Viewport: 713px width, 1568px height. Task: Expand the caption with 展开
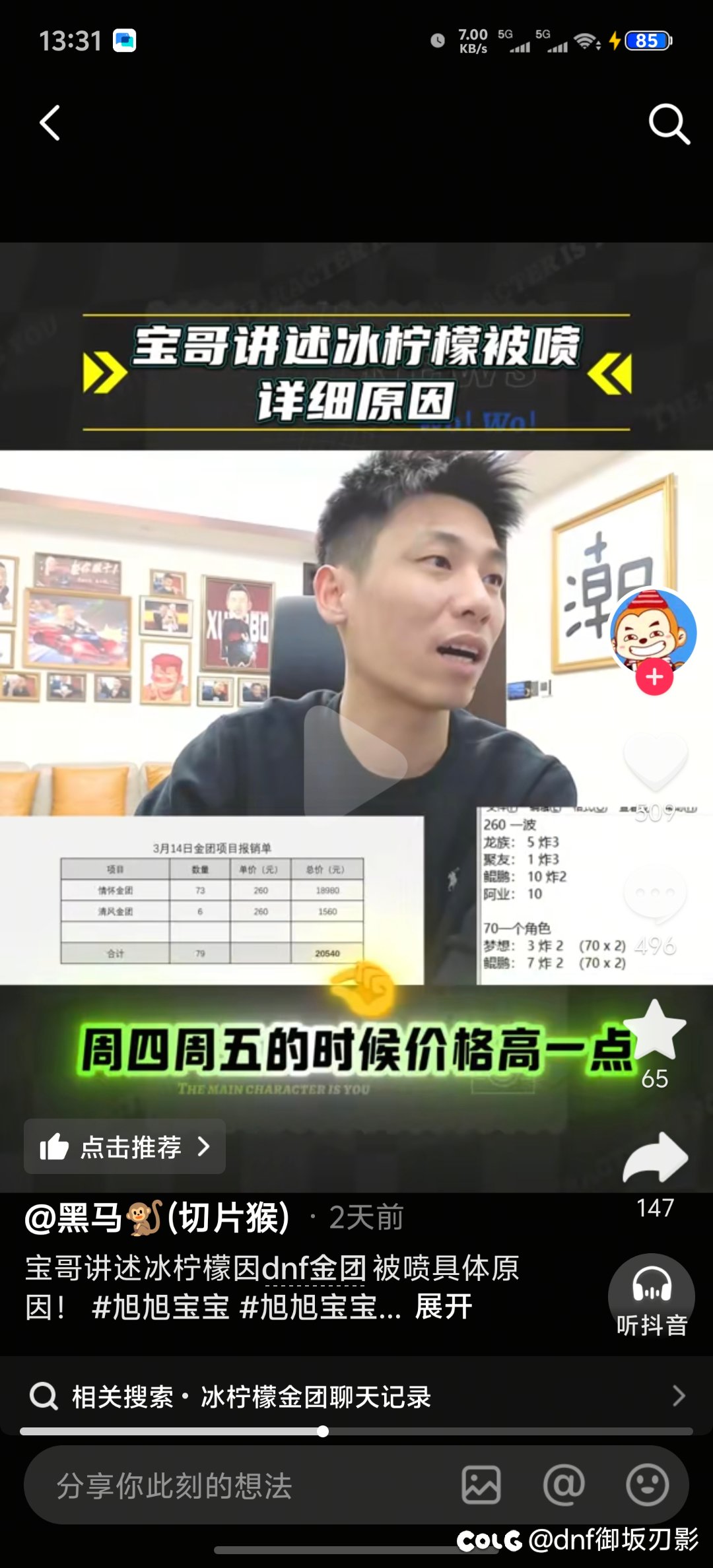[444, 1307]
